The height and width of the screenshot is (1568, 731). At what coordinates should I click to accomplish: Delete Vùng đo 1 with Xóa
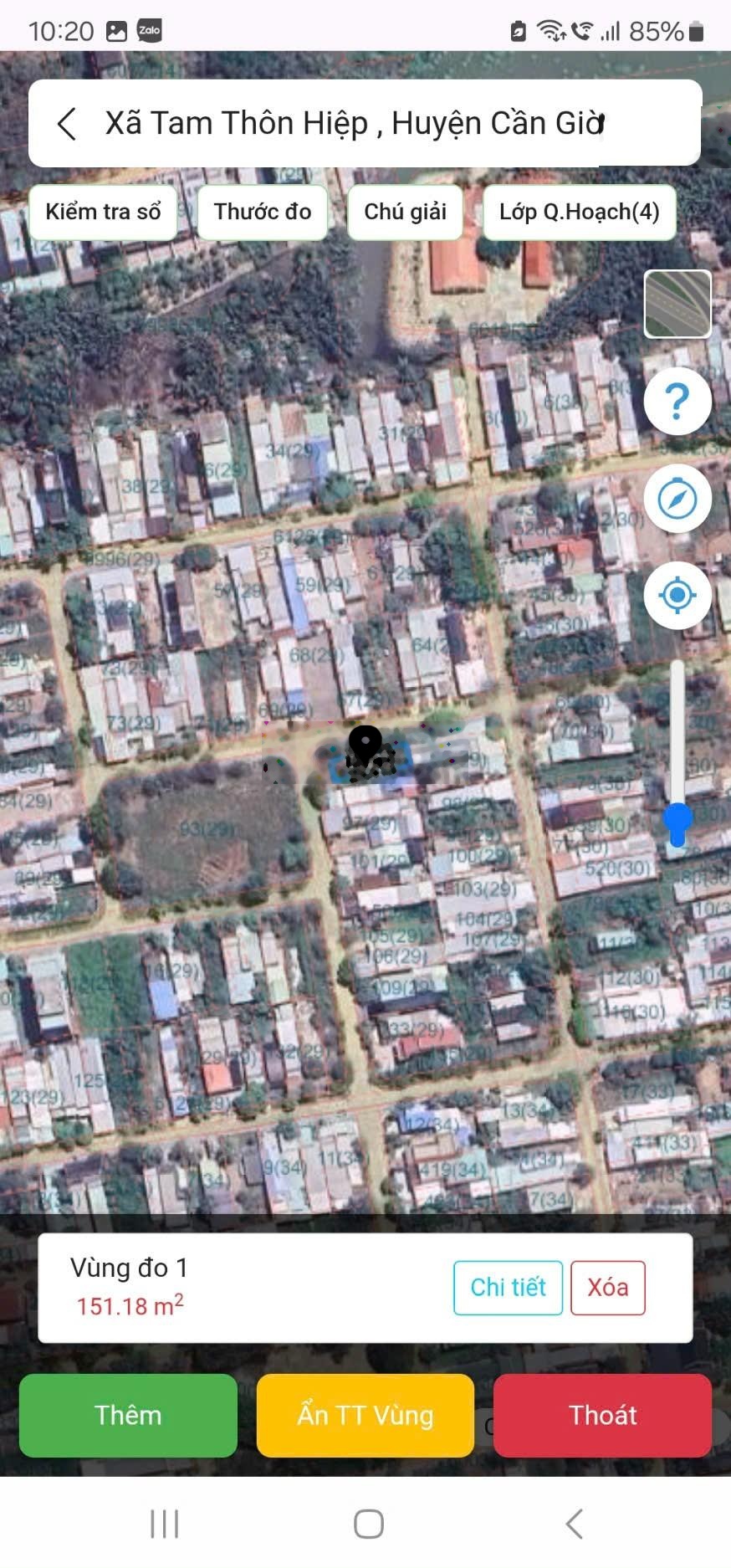[x=607, y=1287]
